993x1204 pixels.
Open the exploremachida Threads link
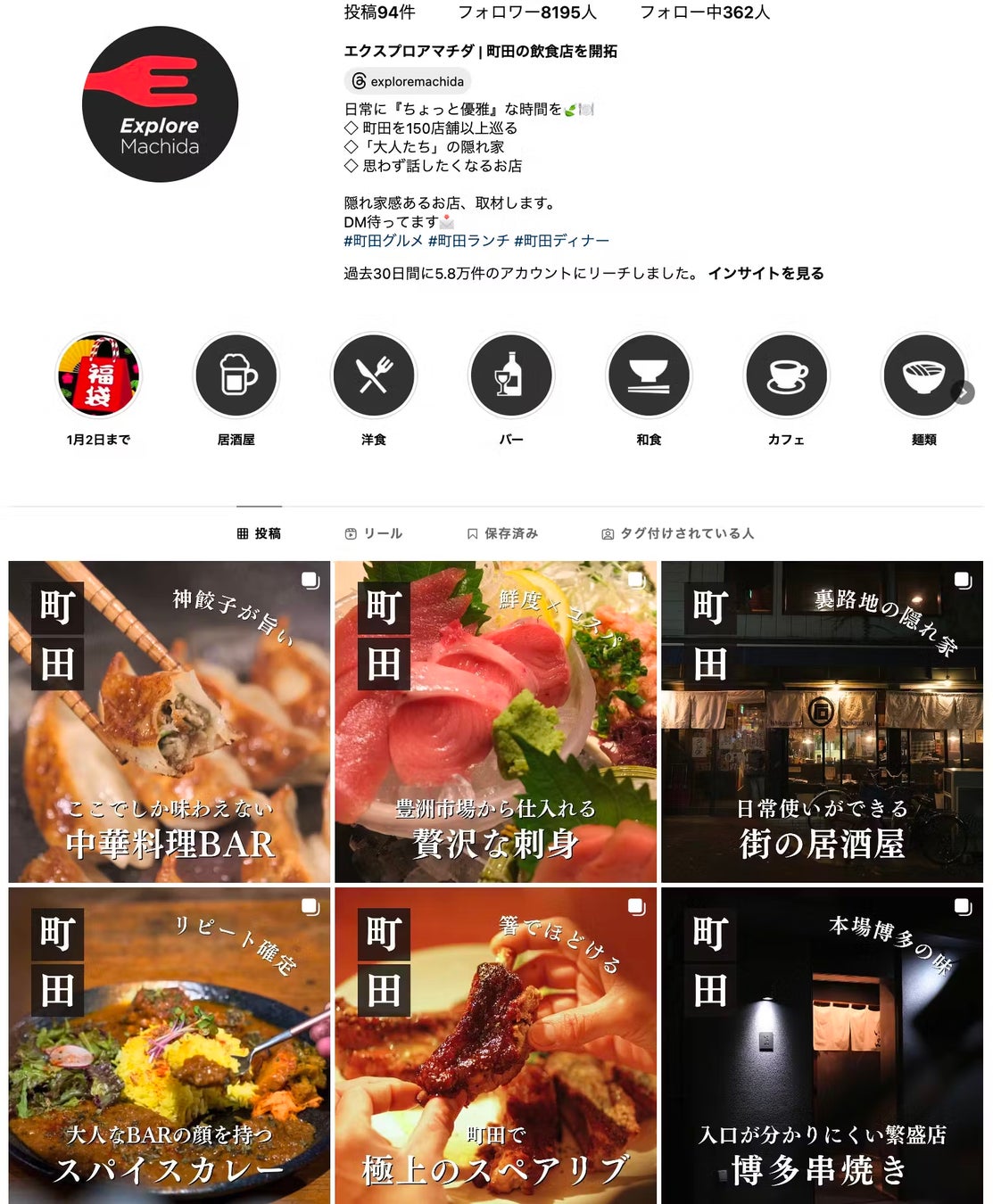(x=408, y=81)
